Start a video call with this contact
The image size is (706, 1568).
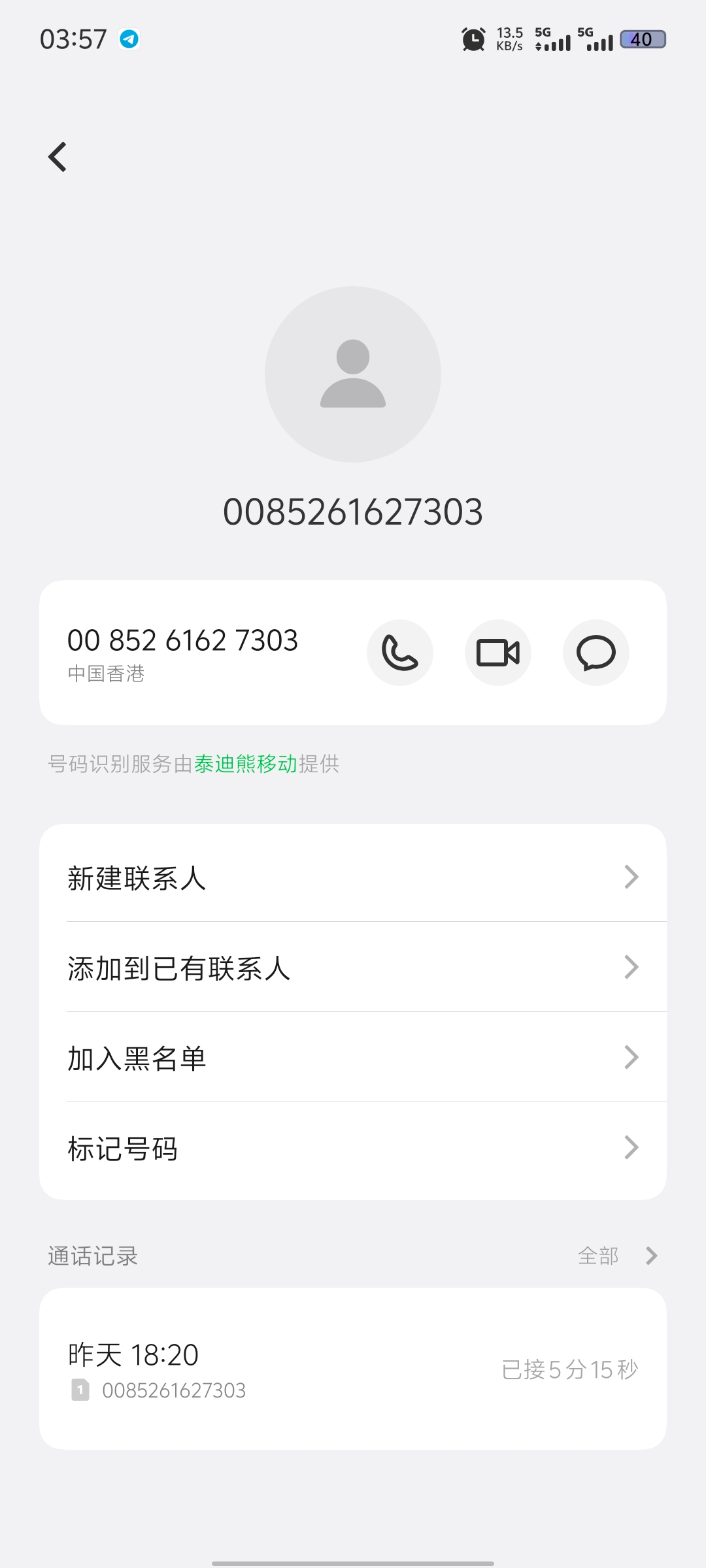point(497,653)
